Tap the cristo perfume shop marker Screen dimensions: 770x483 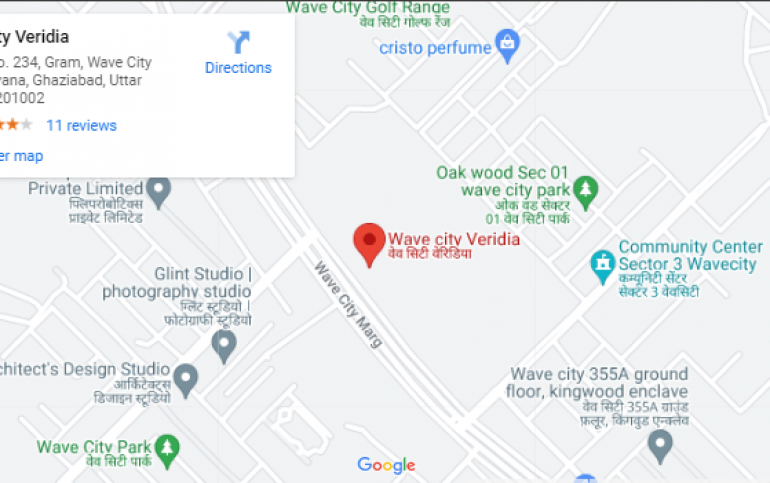508,46
